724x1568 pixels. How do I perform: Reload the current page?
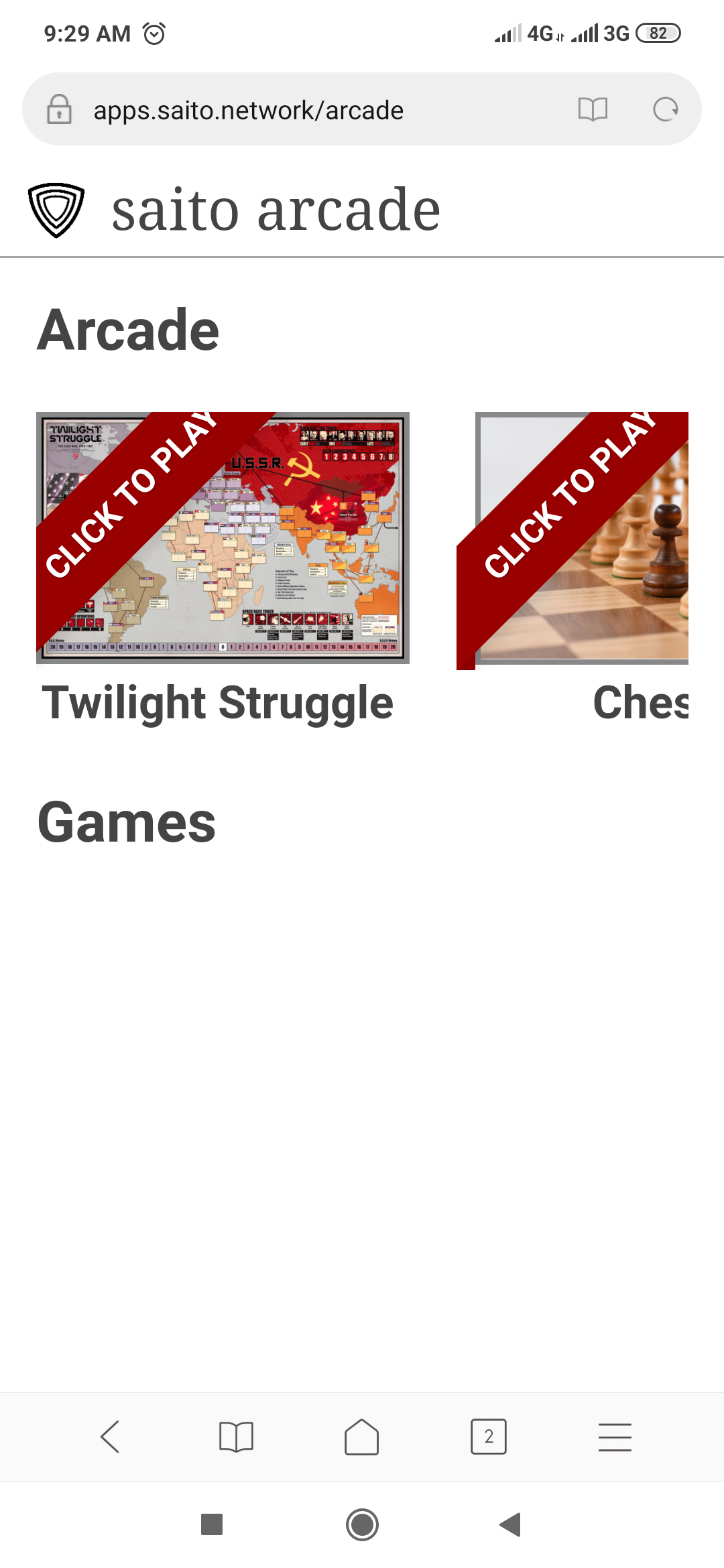pos(665,109)
